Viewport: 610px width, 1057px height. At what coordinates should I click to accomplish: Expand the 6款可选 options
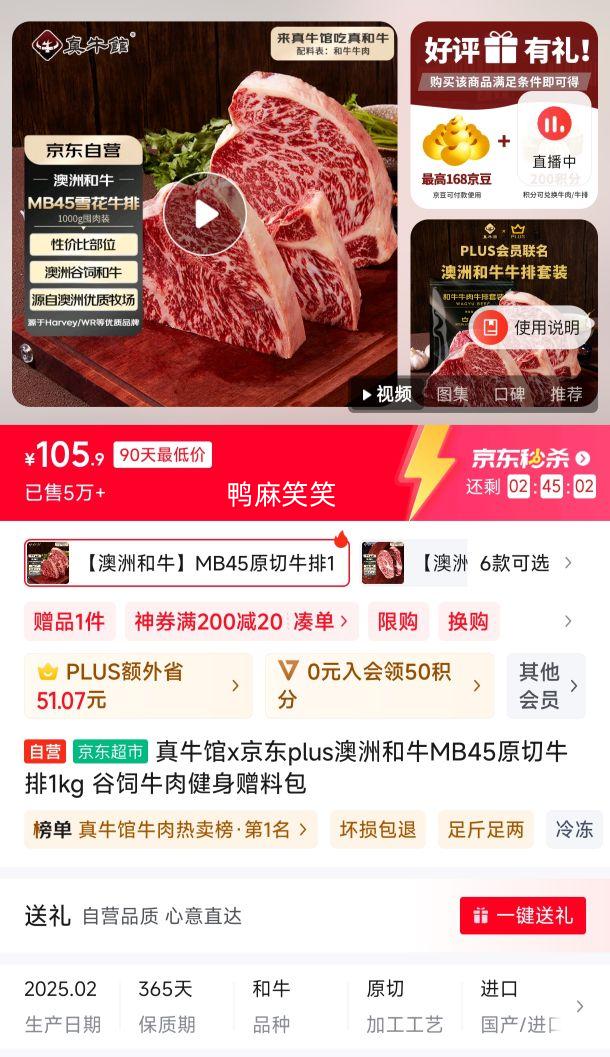pyautogui.click(x=525, y=563)
